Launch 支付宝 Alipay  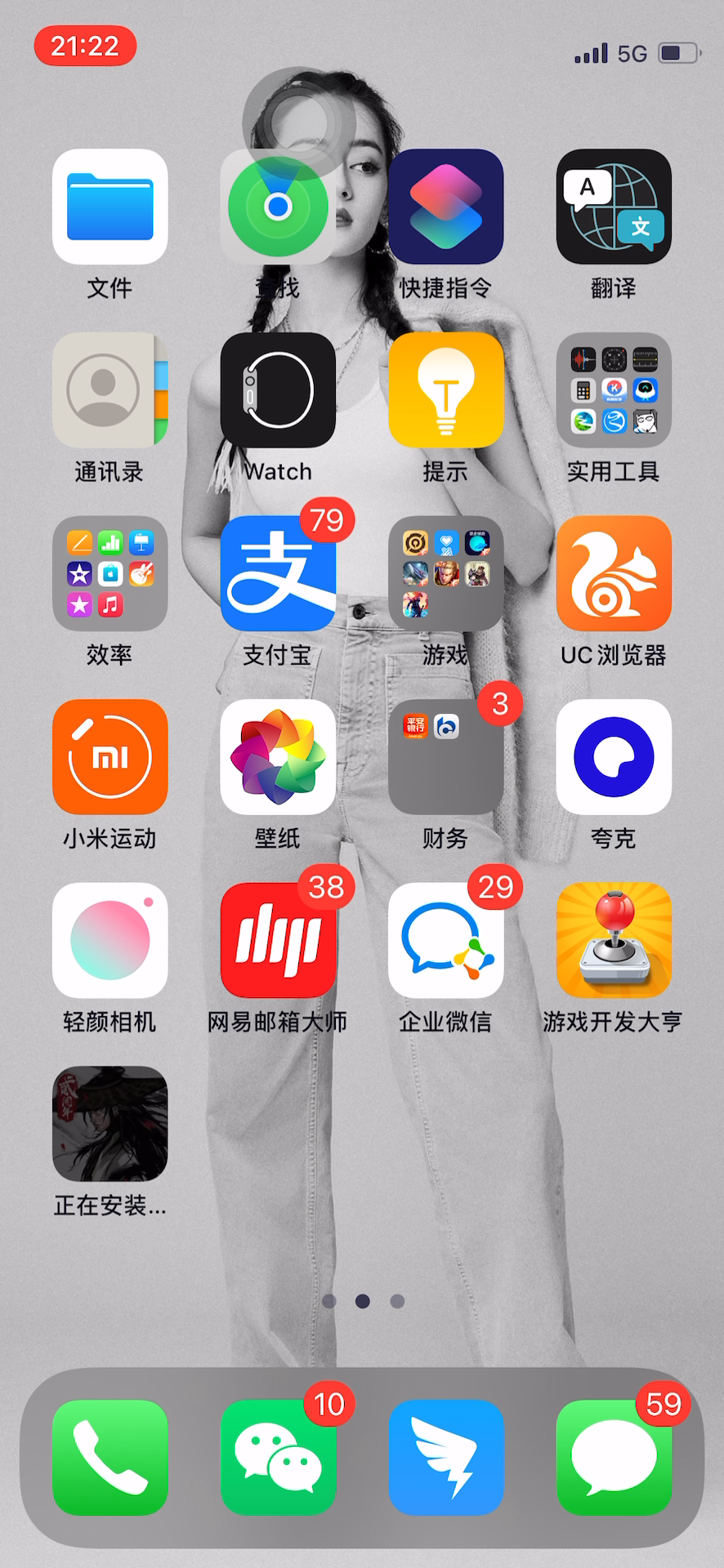point(278,573)
